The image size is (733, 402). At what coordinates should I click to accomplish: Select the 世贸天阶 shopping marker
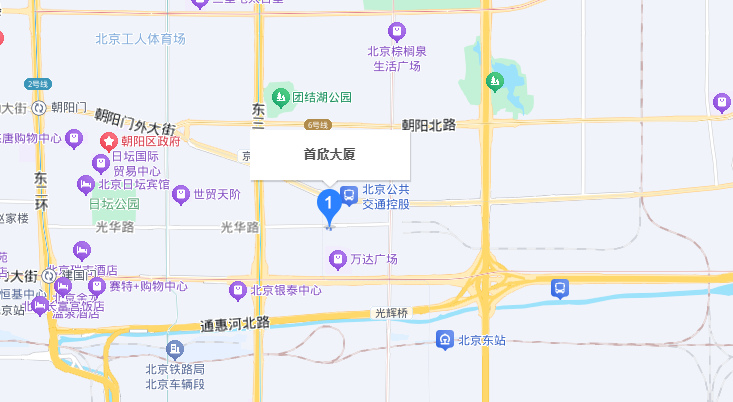point(180,193)
